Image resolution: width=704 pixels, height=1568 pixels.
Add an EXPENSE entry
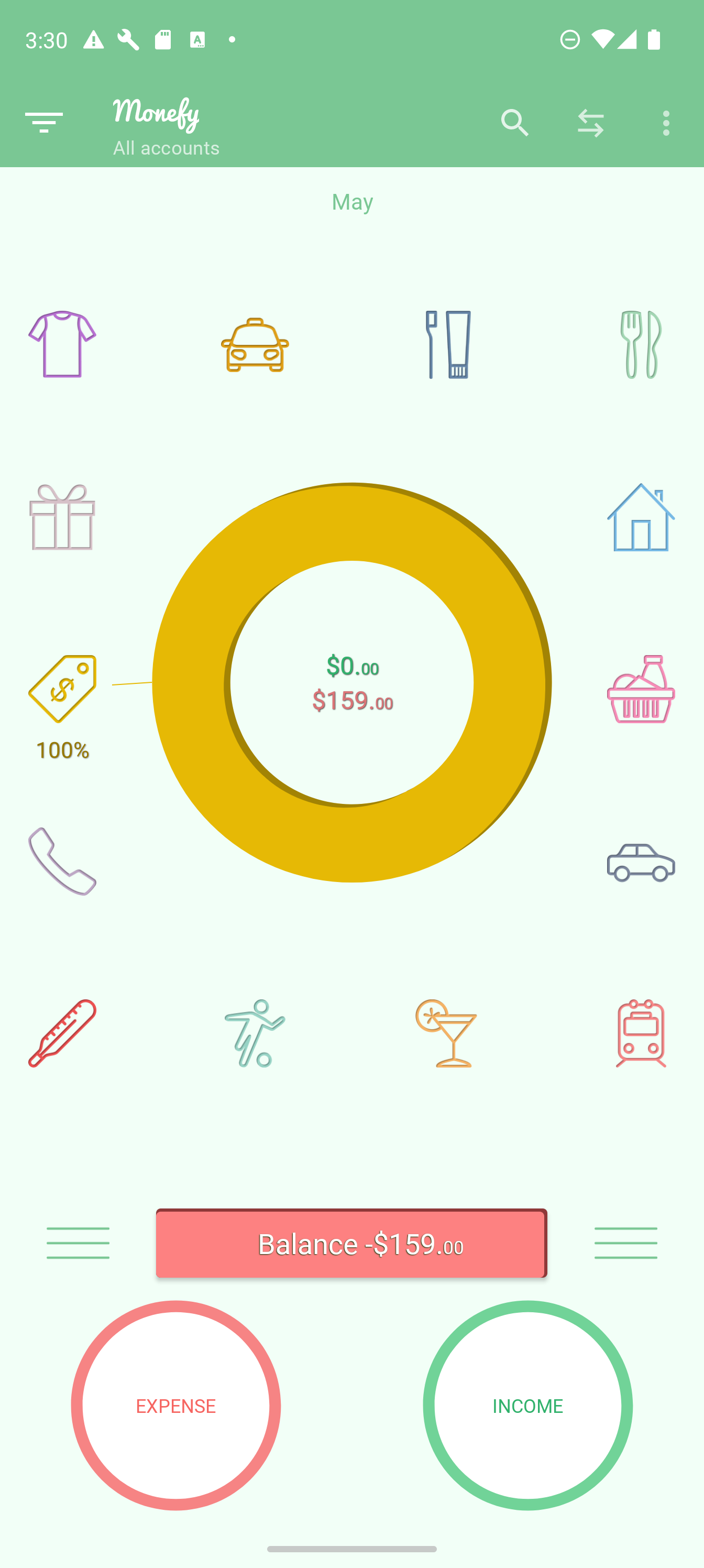pos(176,1405)
